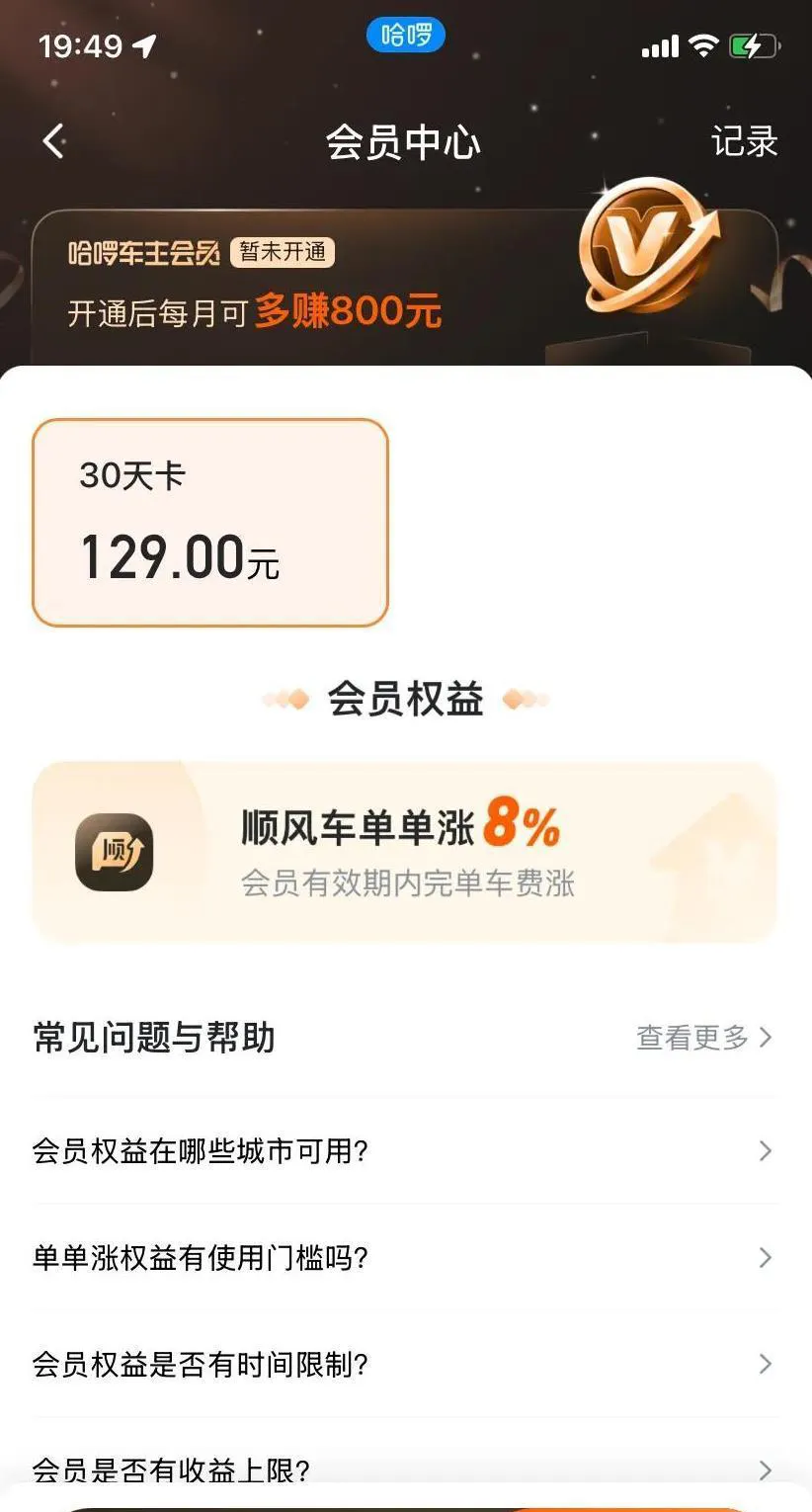The image size is (812, 1512).
Task: Click the cellular signal bars icon
Action: pos(658,44)
